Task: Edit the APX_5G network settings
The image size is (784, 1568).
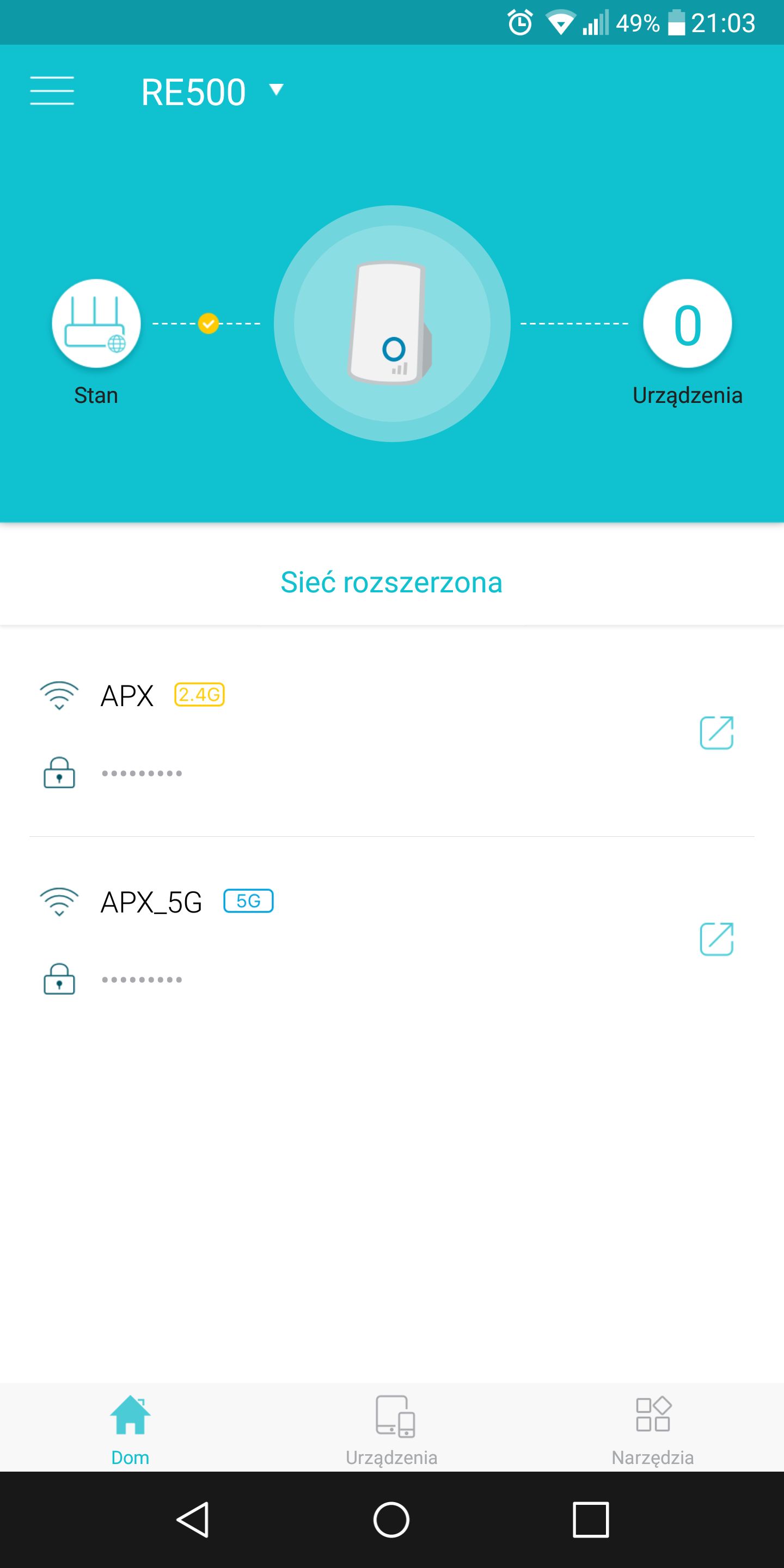Action: [x=716, y=939]
